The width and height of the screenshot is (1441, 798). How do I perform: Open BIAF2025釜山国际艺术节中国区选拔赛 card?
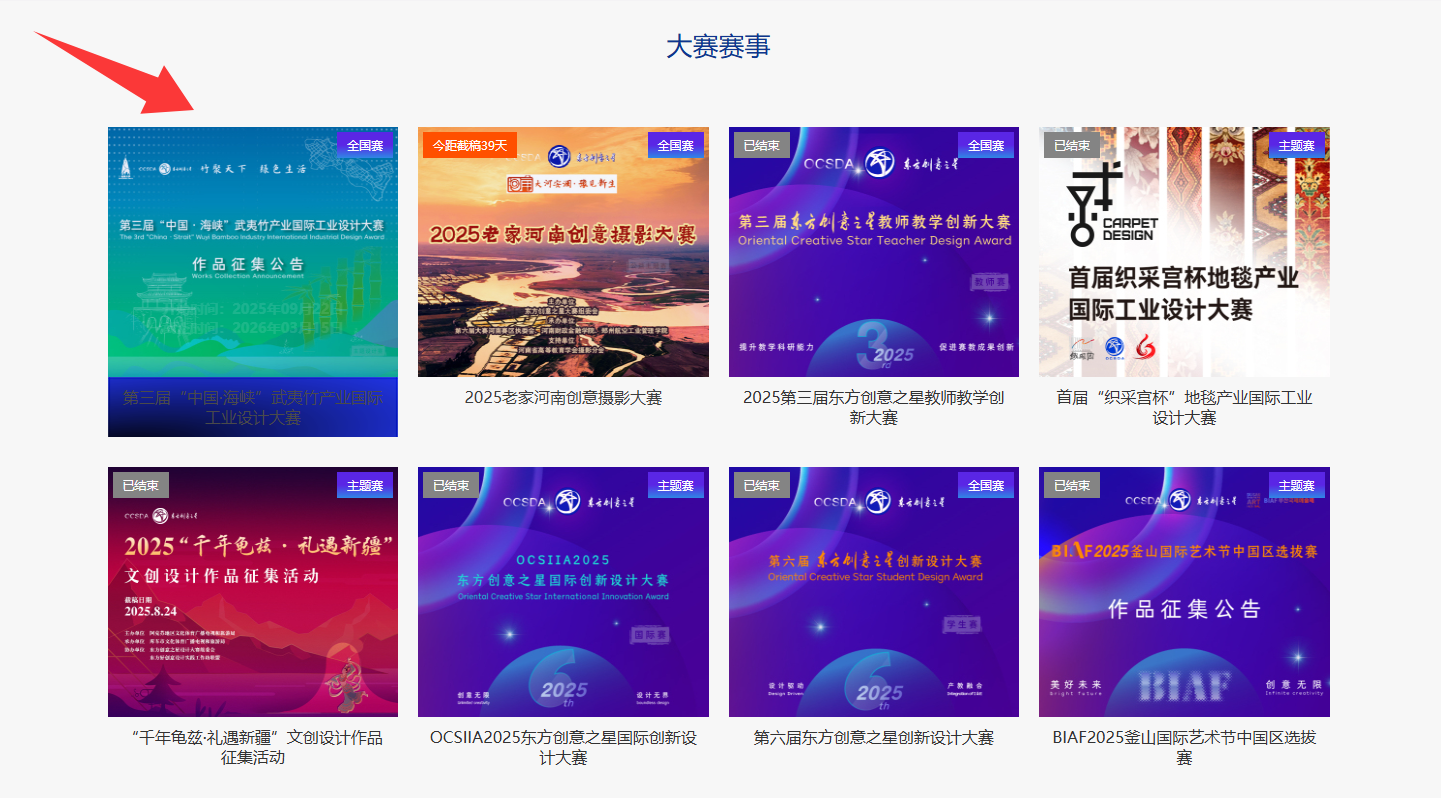[1184, 592]
